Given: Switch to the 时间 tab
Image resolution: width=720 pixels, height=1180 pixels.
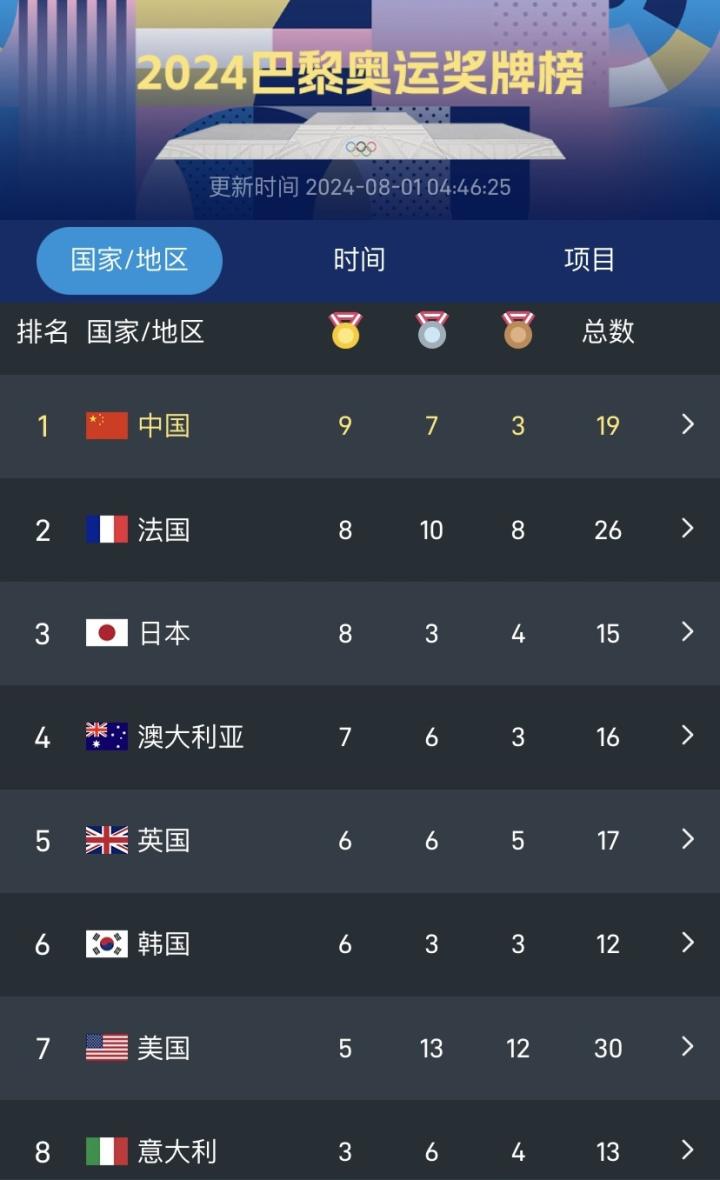Looking at the screenshot, I should tap(359, 260).
